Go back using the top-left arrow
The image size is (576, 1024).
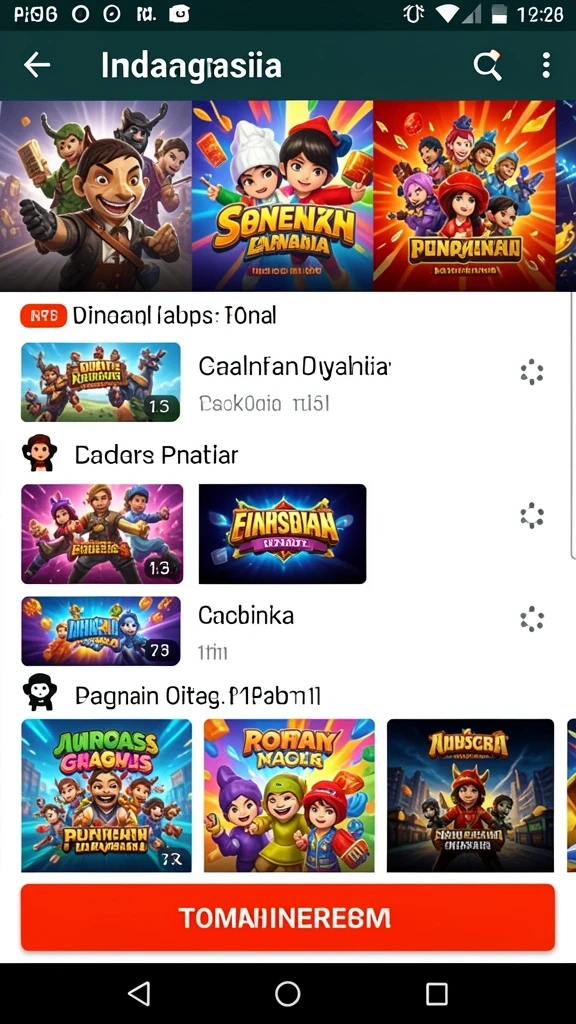tap(37, 65)
